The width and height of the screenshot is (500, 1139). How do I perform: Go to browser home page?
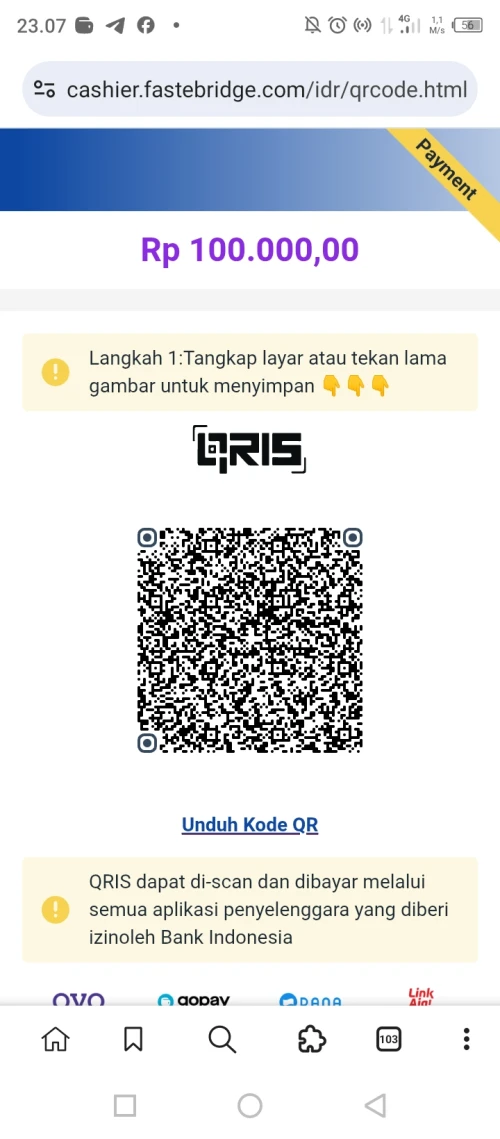(55, 1039)
